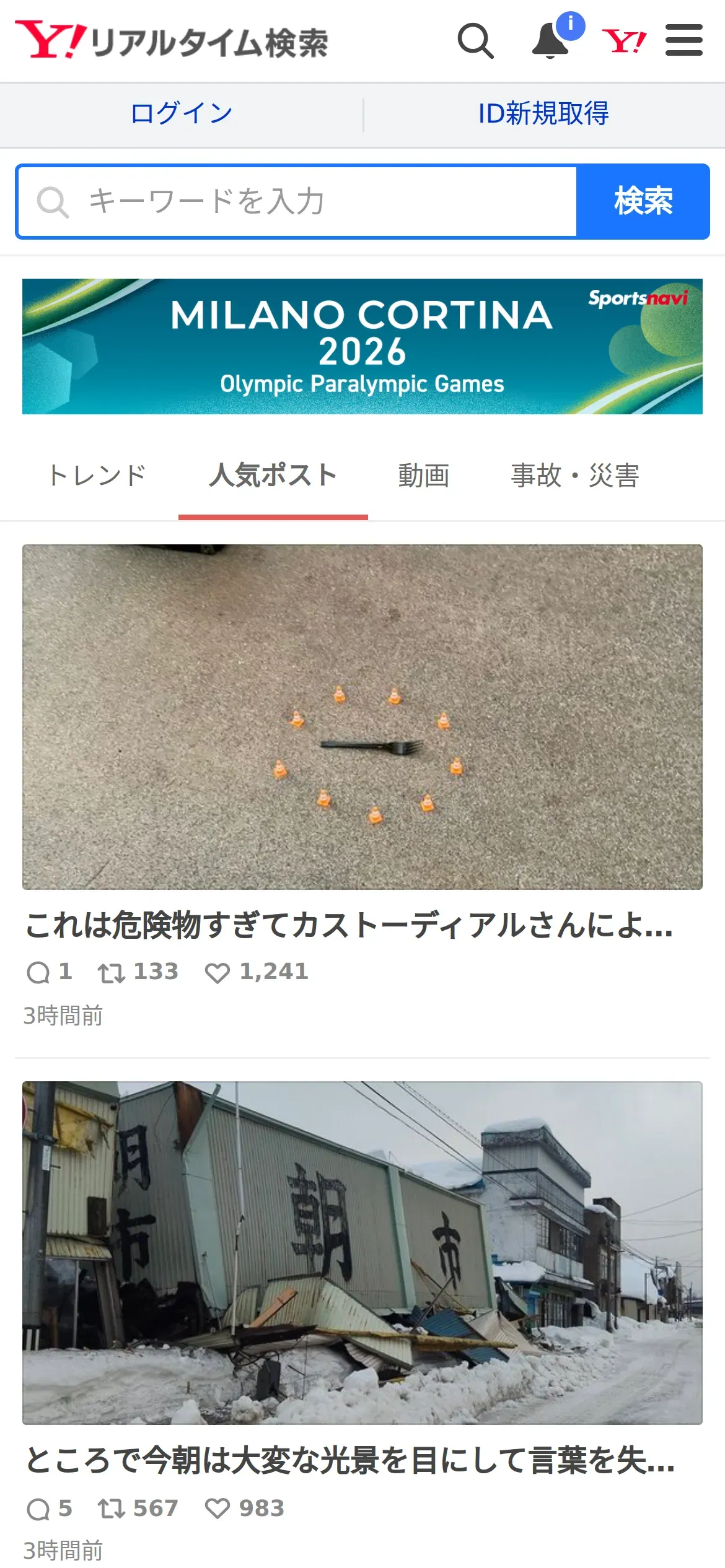This screenshot has height=1568, width=725.
Task: Select ID新規取得 to register
Action: point(543,114)
